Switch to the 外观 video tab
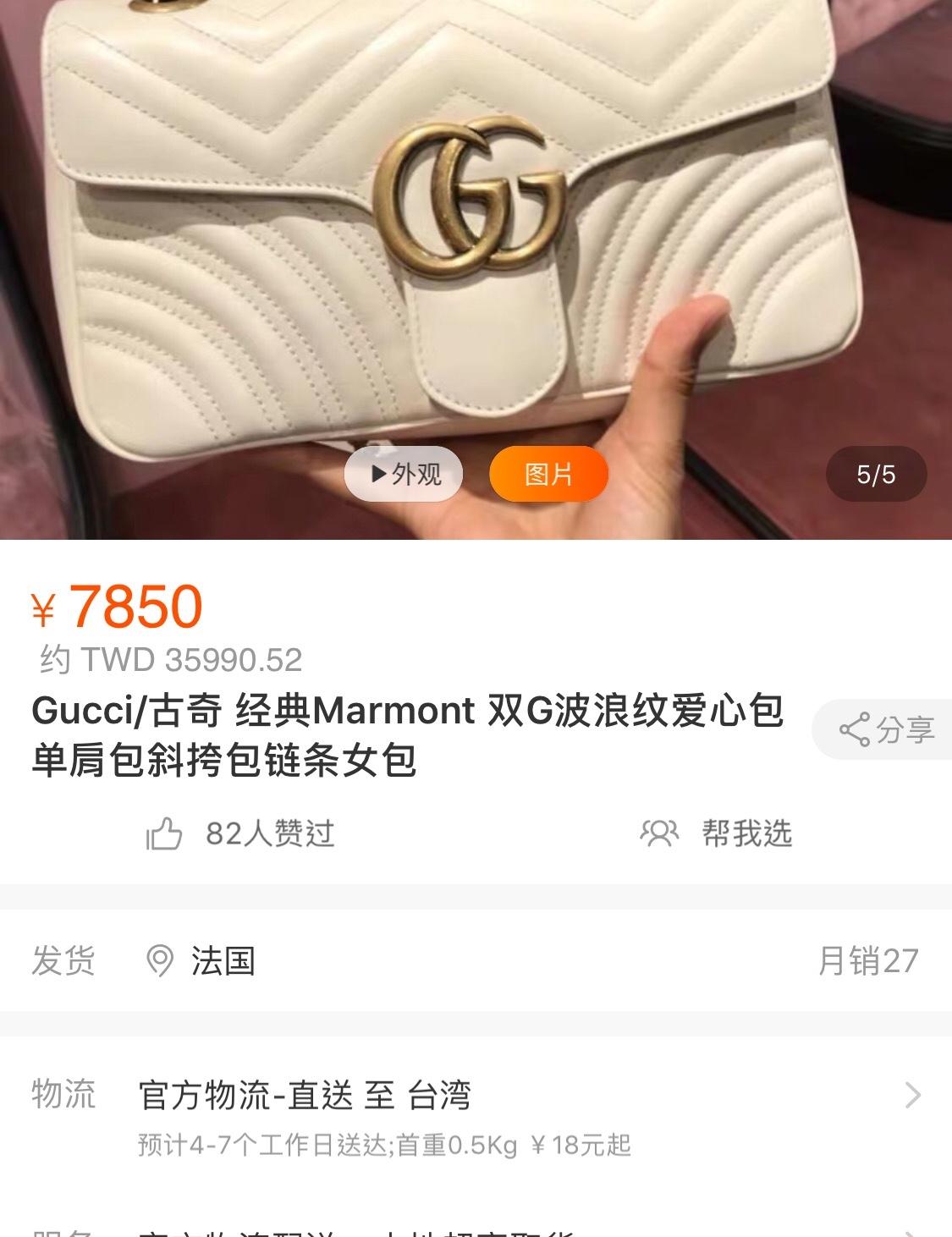Image resolution: width=952 pixels, height=1237 pixels. [x=404, y=474]
